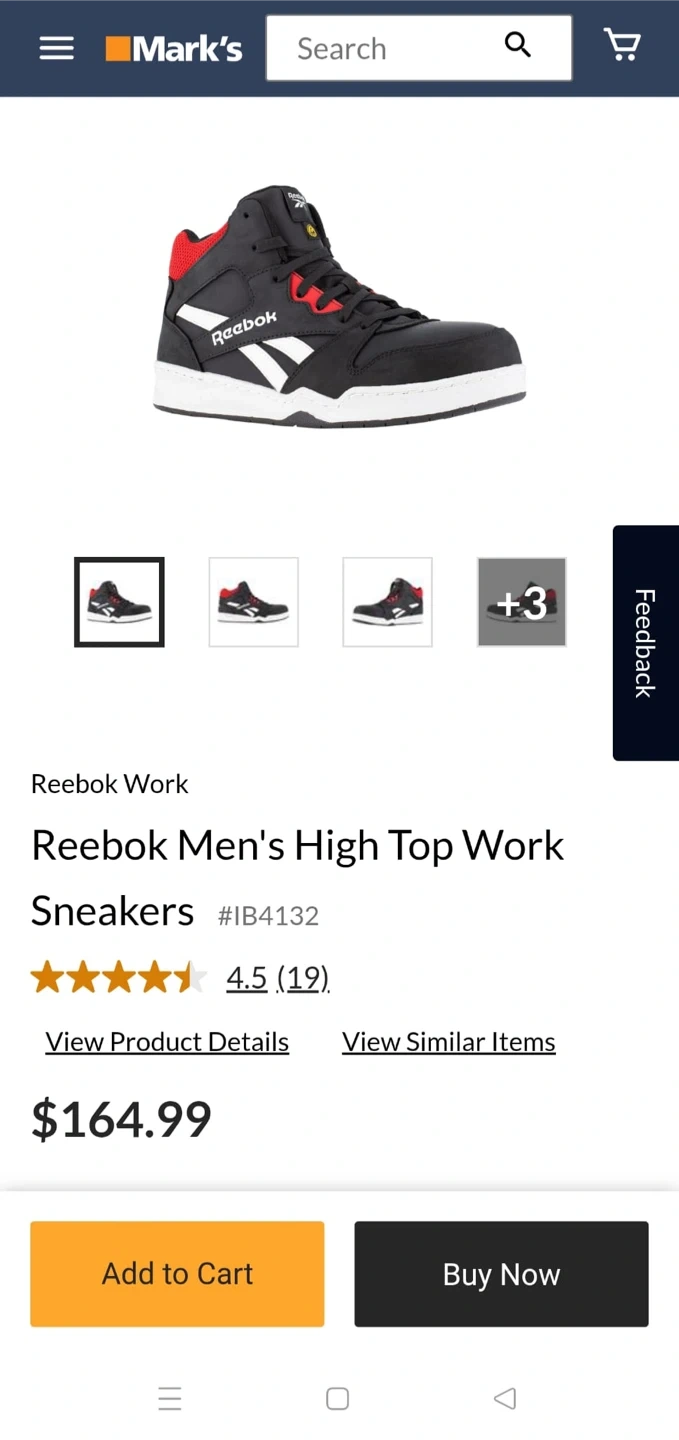Select the first shoe thumbnail
This screenshot has height=1440, width=679.
pyautogui.click(x=119, y=602)
